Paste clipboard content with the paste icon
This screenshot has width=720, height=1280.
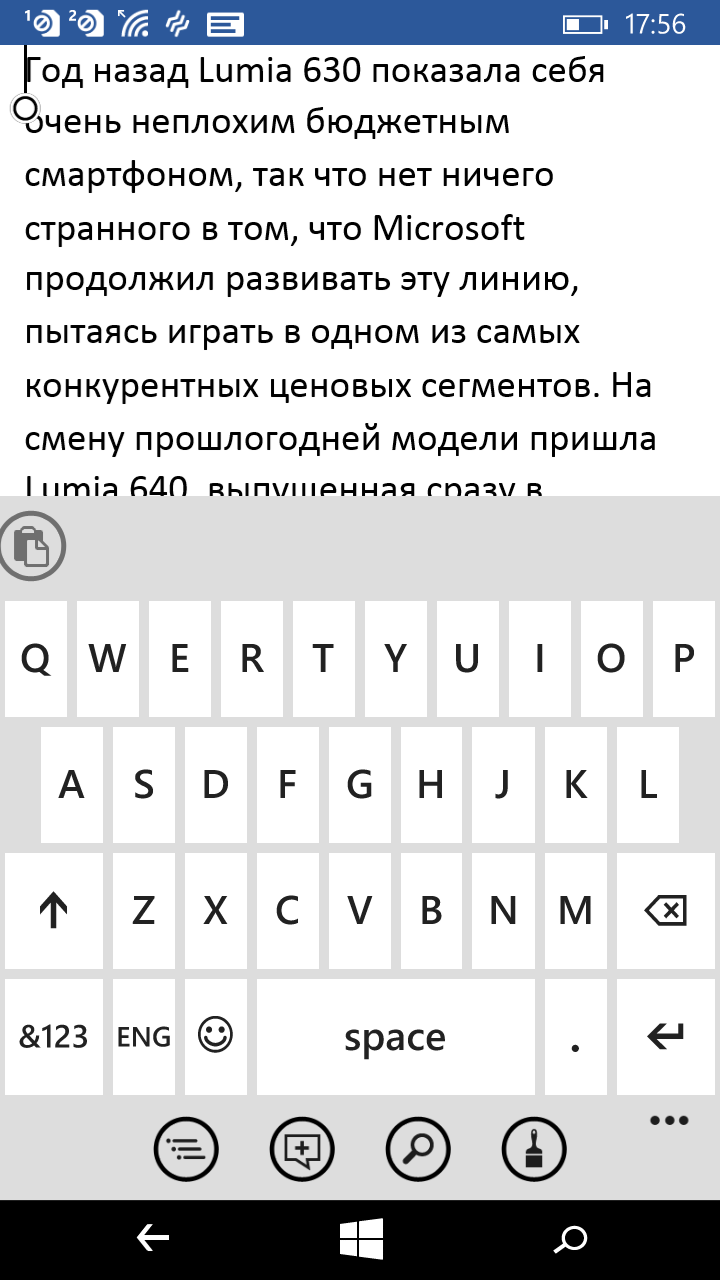pyautogui.click(x=31, y=546)
